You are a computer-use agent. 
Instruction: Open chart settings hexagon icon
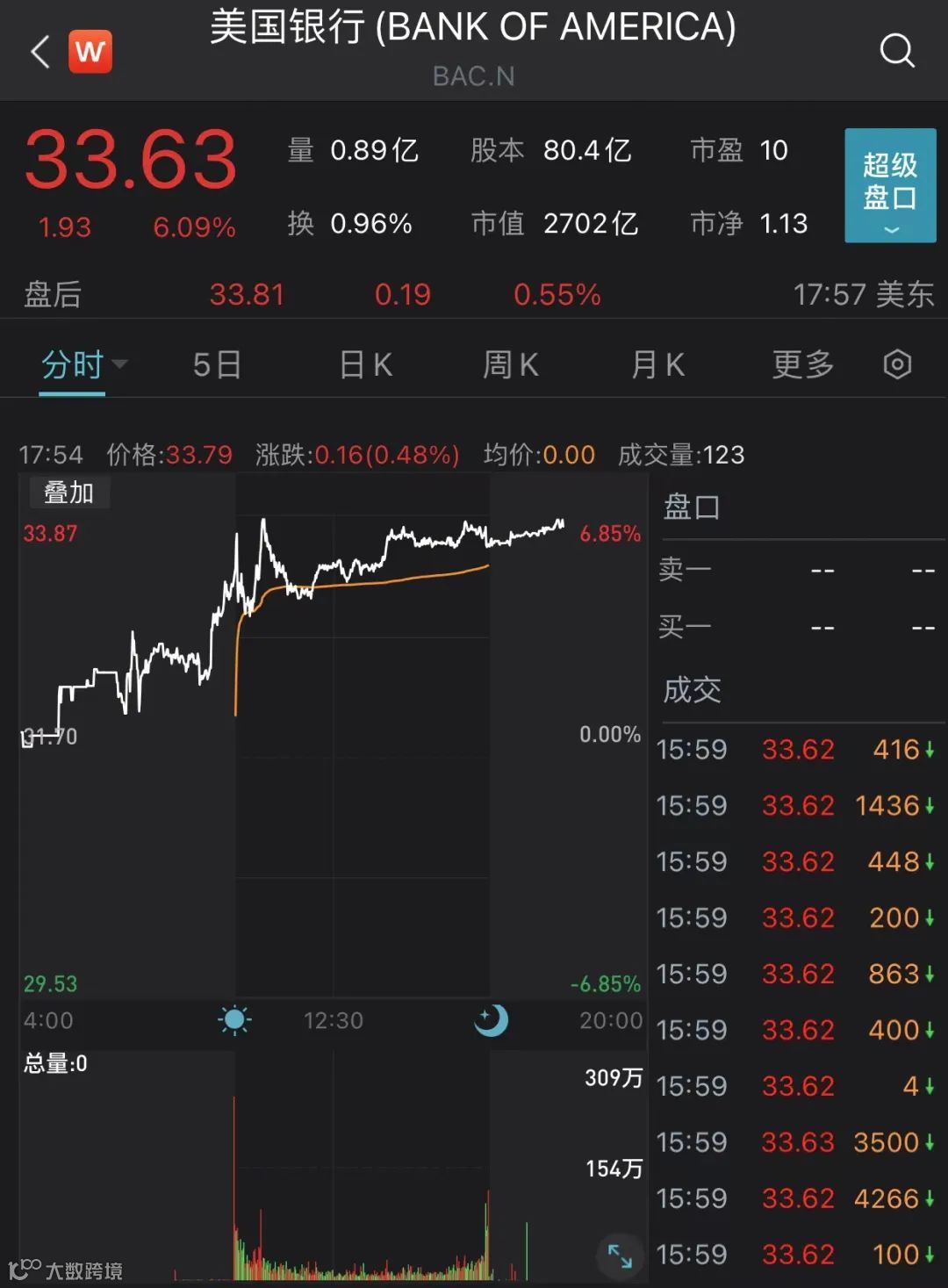pos(897,364)
